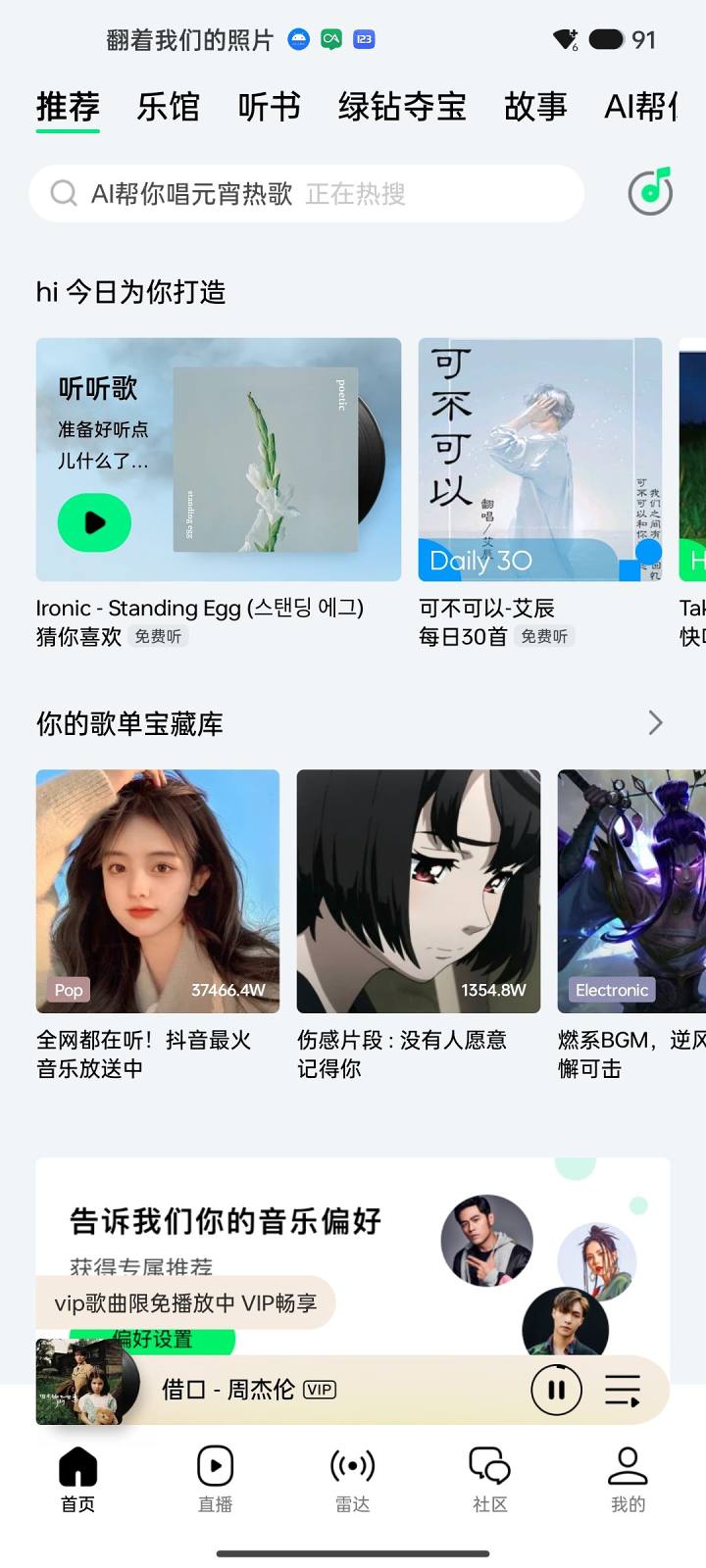
Task: Select the 故事 tab
Action: pos(535,106)
